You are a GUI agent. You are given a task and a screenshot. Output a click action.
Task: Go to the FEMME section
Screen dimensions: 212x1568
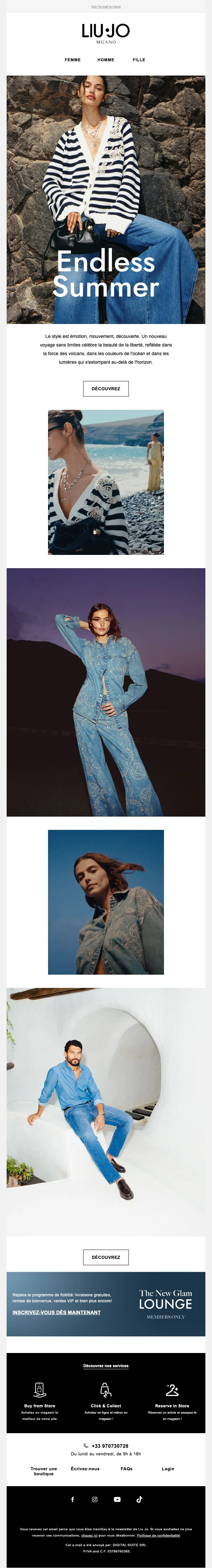click(73, 60)
